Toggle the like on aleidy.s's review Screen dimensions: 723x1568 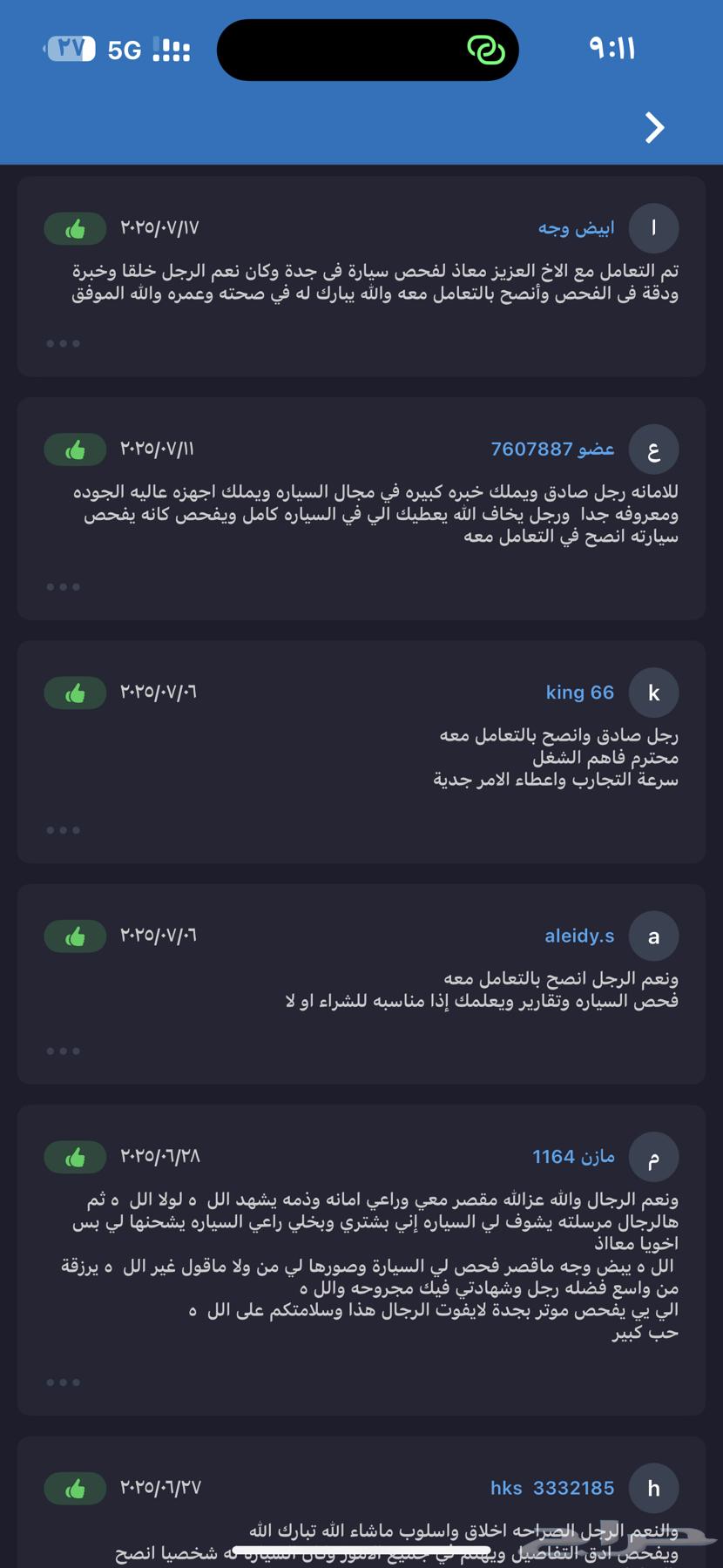(x=75, y=936)
